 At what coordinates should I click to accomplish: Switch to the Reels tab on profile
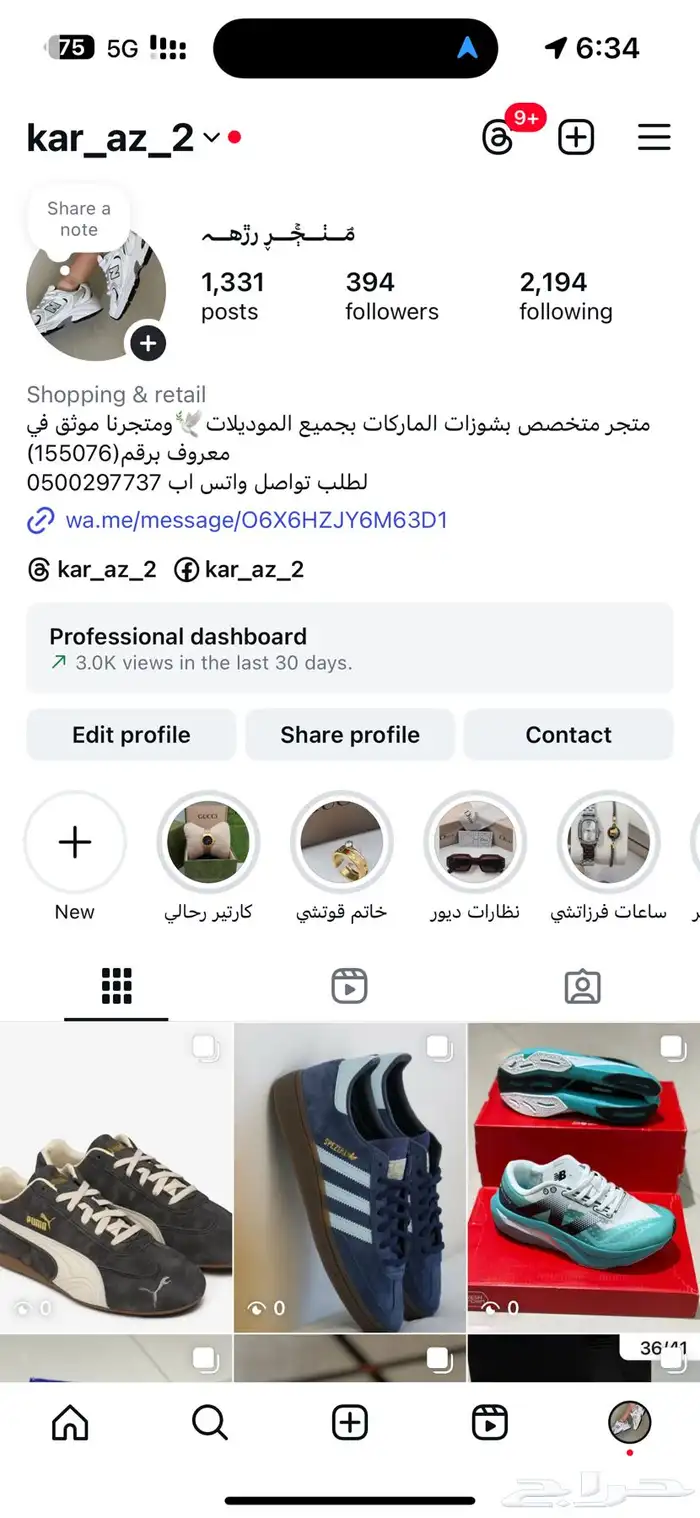point(349,986)
